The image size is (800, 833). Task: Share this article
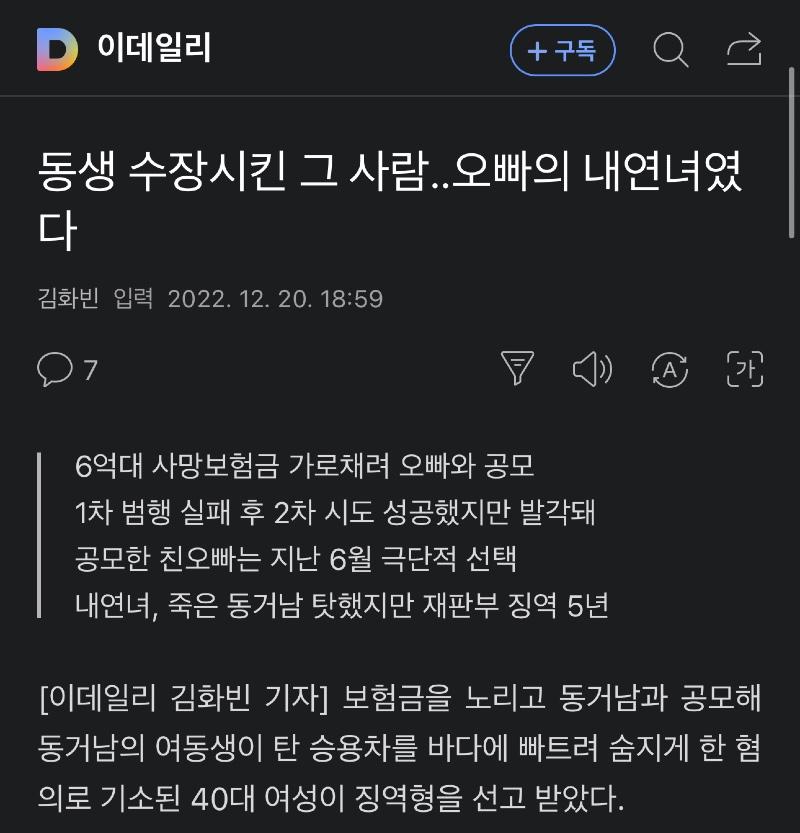(x=744, y=49)
